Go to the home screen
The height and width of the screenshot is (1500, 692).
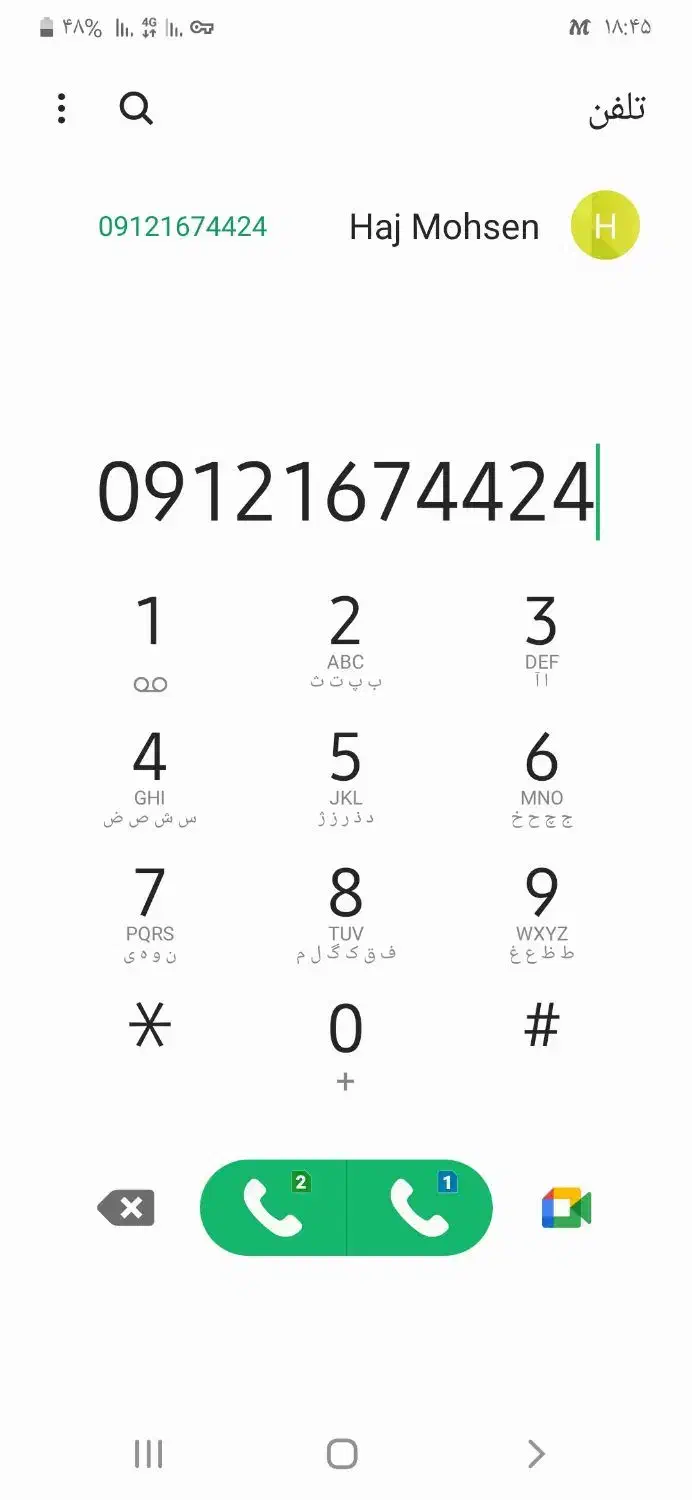[x=342, y=1454]
